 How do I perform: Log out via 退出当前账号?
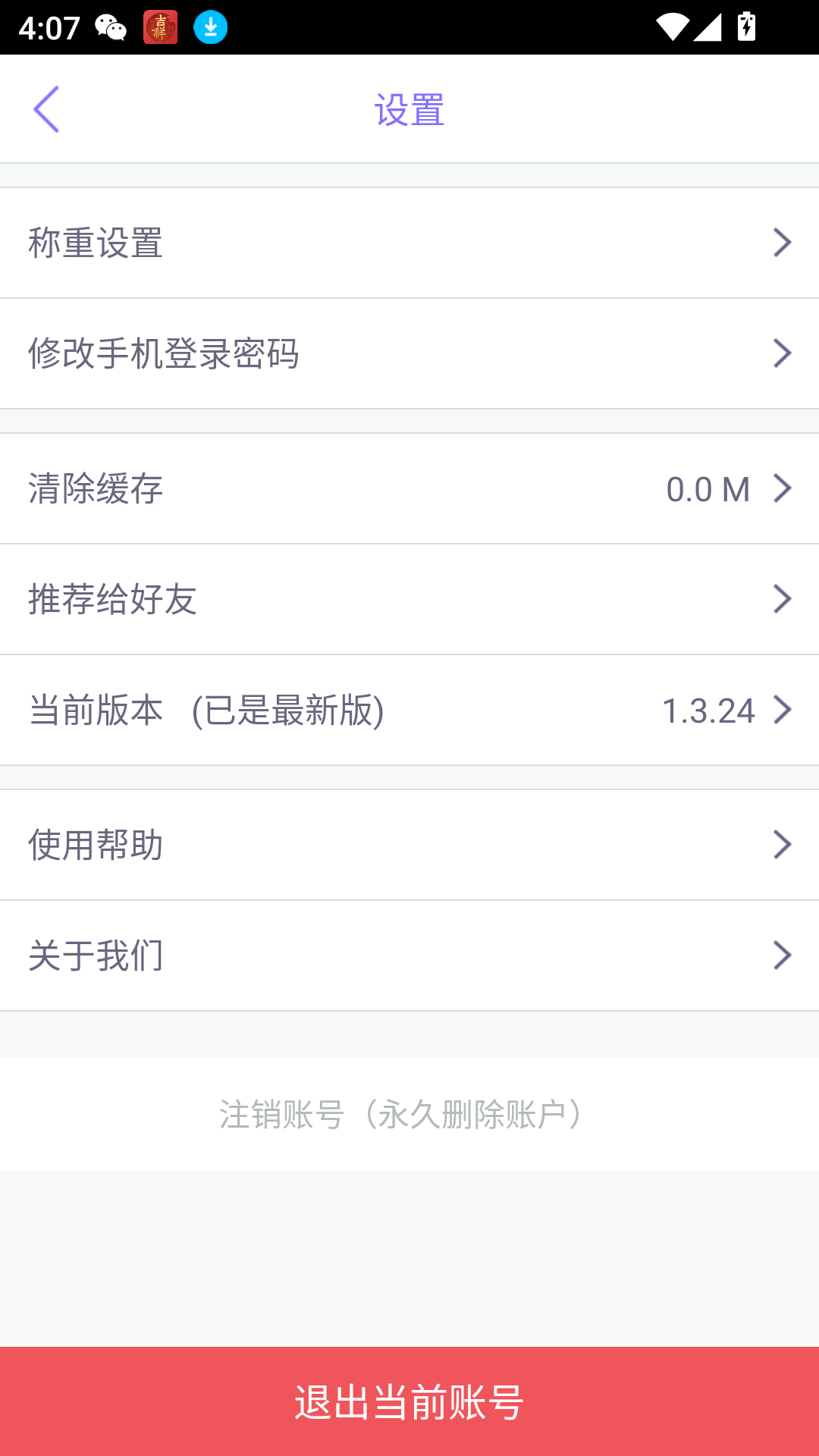409,1401
